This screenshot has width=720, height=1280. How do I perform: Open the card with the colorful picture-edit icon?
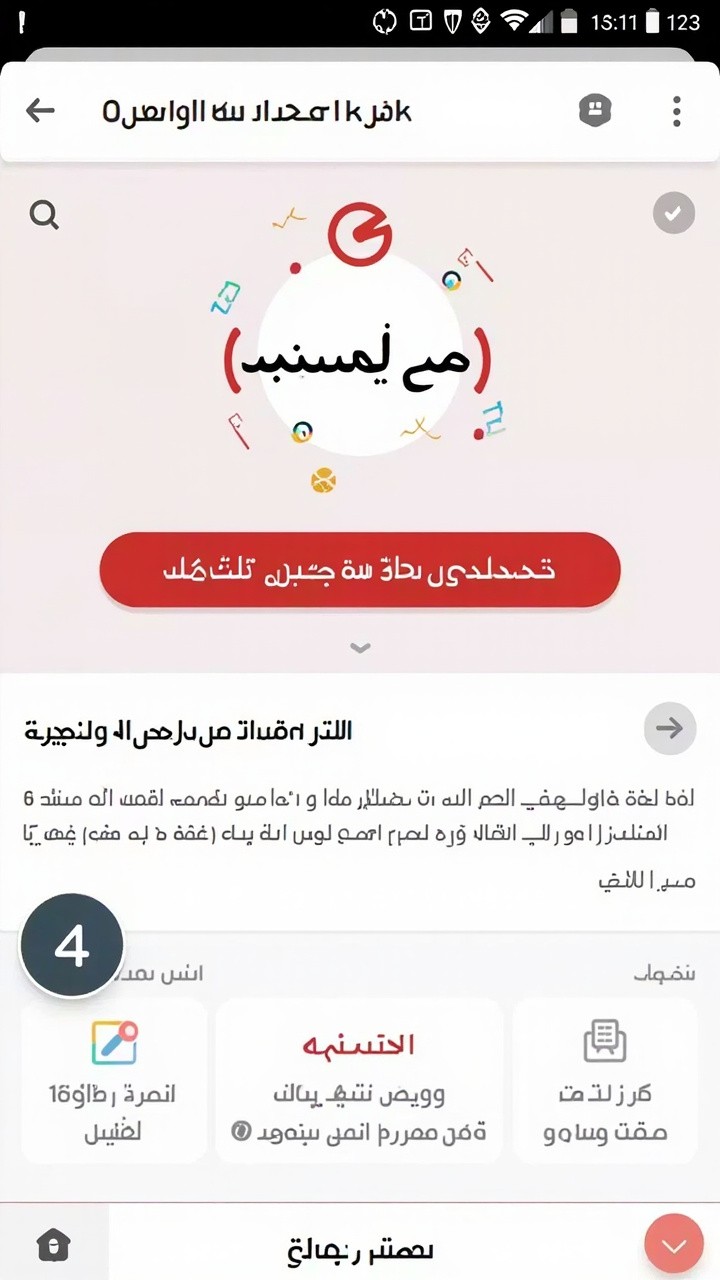(113, 1080)
